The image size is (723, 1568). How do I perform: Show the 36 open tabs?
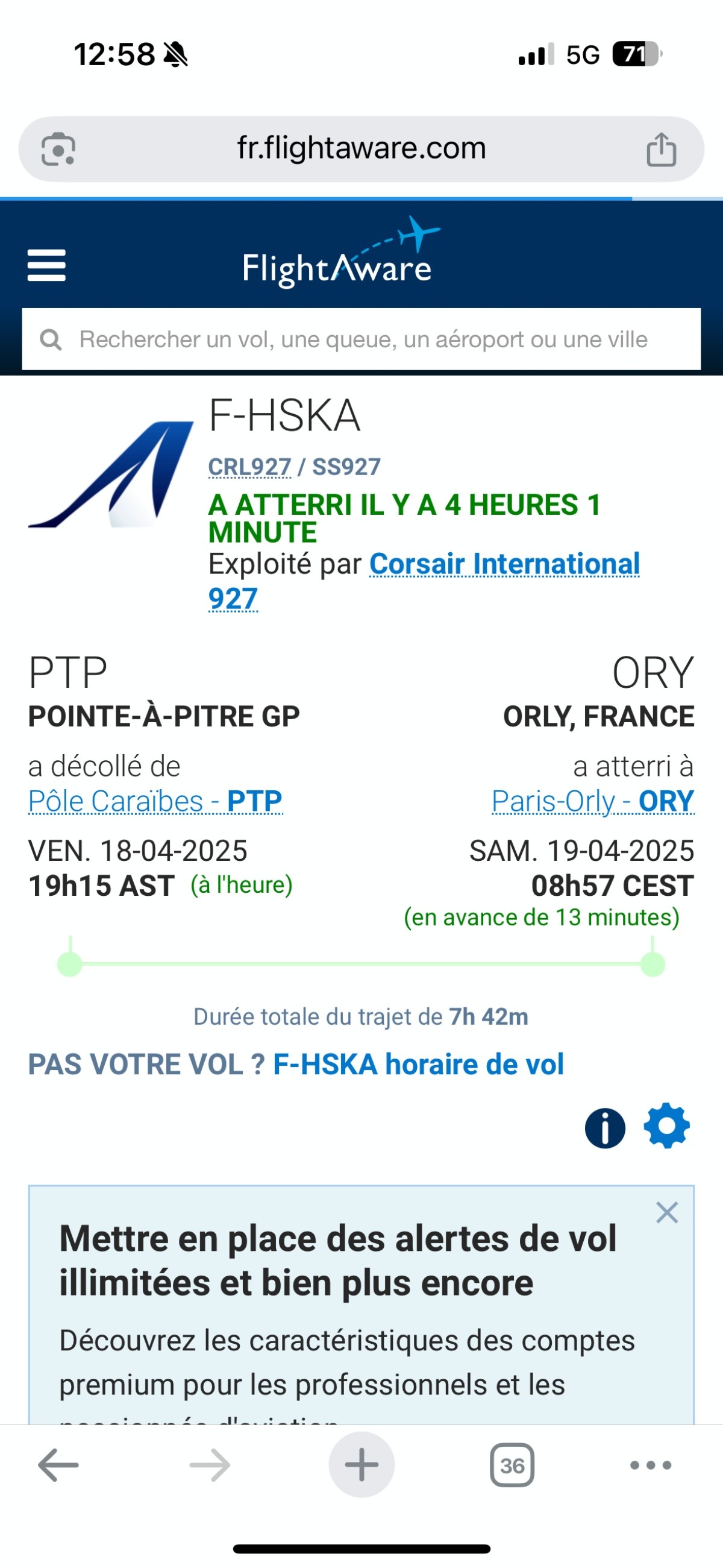click(x=512, y=1465)
